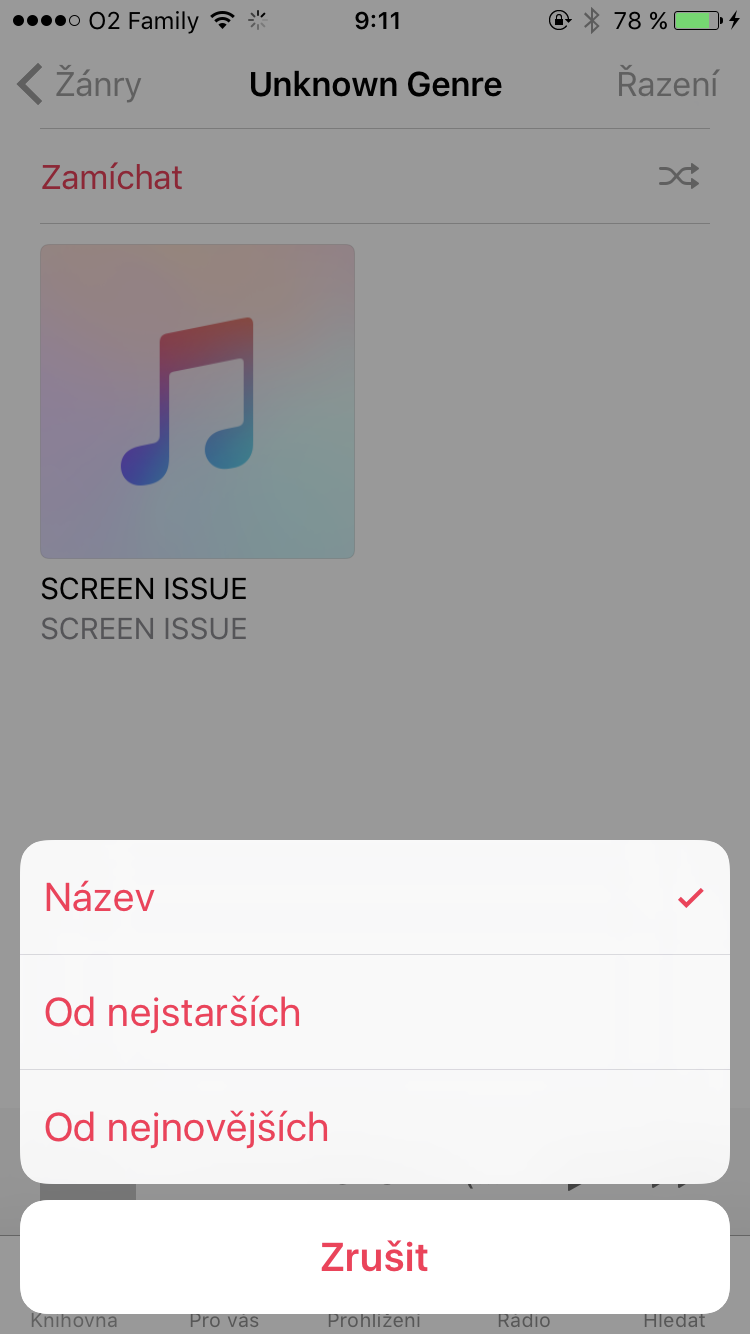Sort by Od nejstarších
This screenshot has height=1334, width=750.
[374, 1012]
